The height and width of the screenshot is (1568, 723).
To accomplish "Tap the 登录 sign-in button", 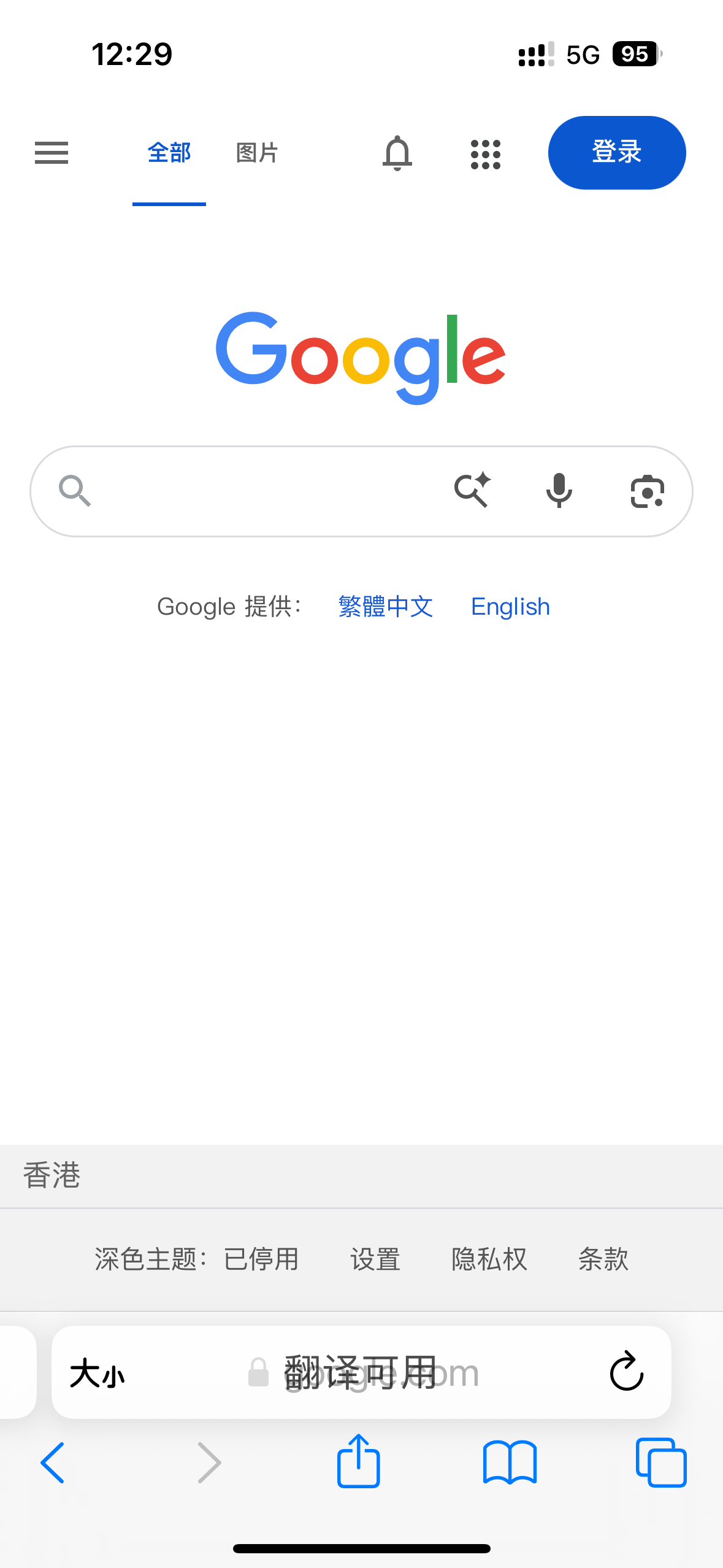I will pos(616,152).
